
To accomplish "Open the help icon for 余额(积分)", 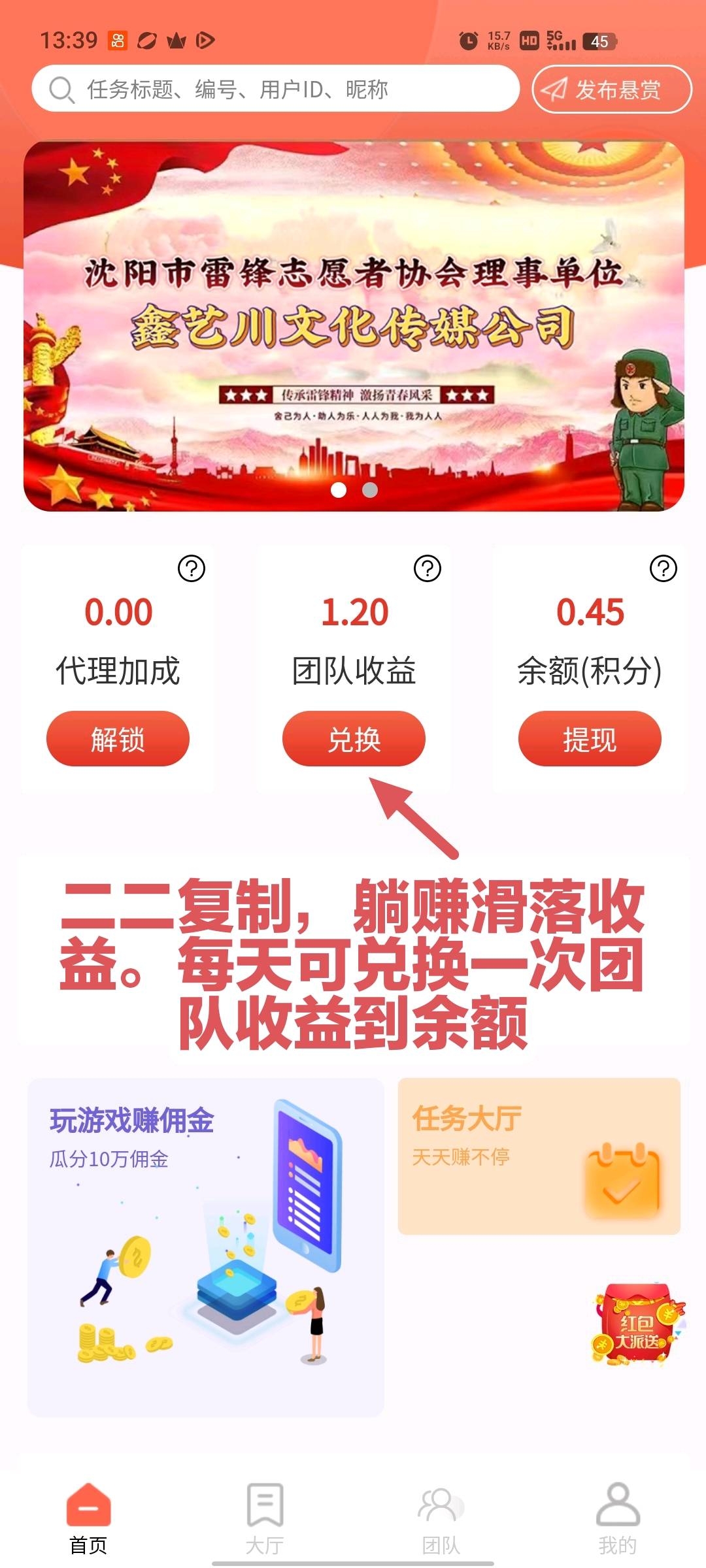I will (x=664, y=568).
